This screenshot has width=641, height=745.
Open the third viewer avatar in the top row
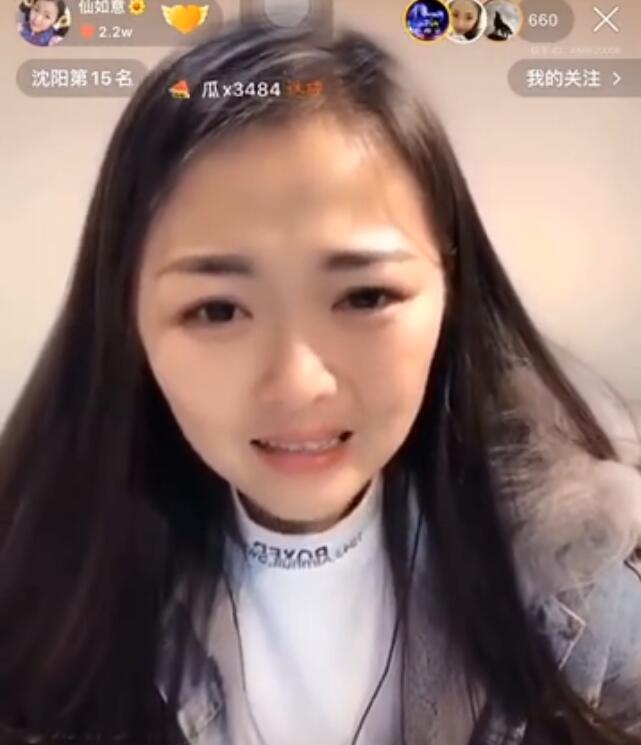tap(501, 20)
